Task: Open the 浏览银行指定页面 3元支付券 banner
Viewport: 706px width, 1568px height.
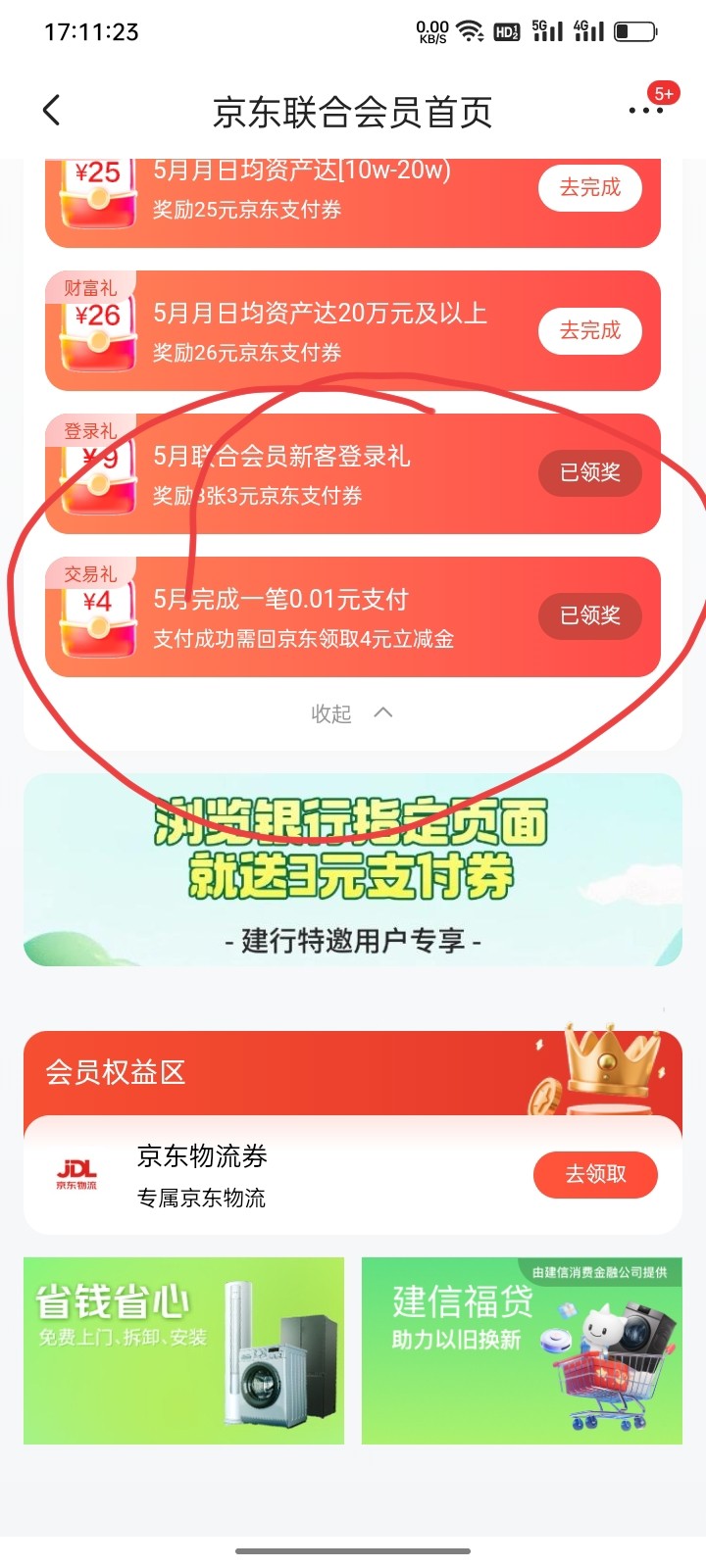Action: 353,870
